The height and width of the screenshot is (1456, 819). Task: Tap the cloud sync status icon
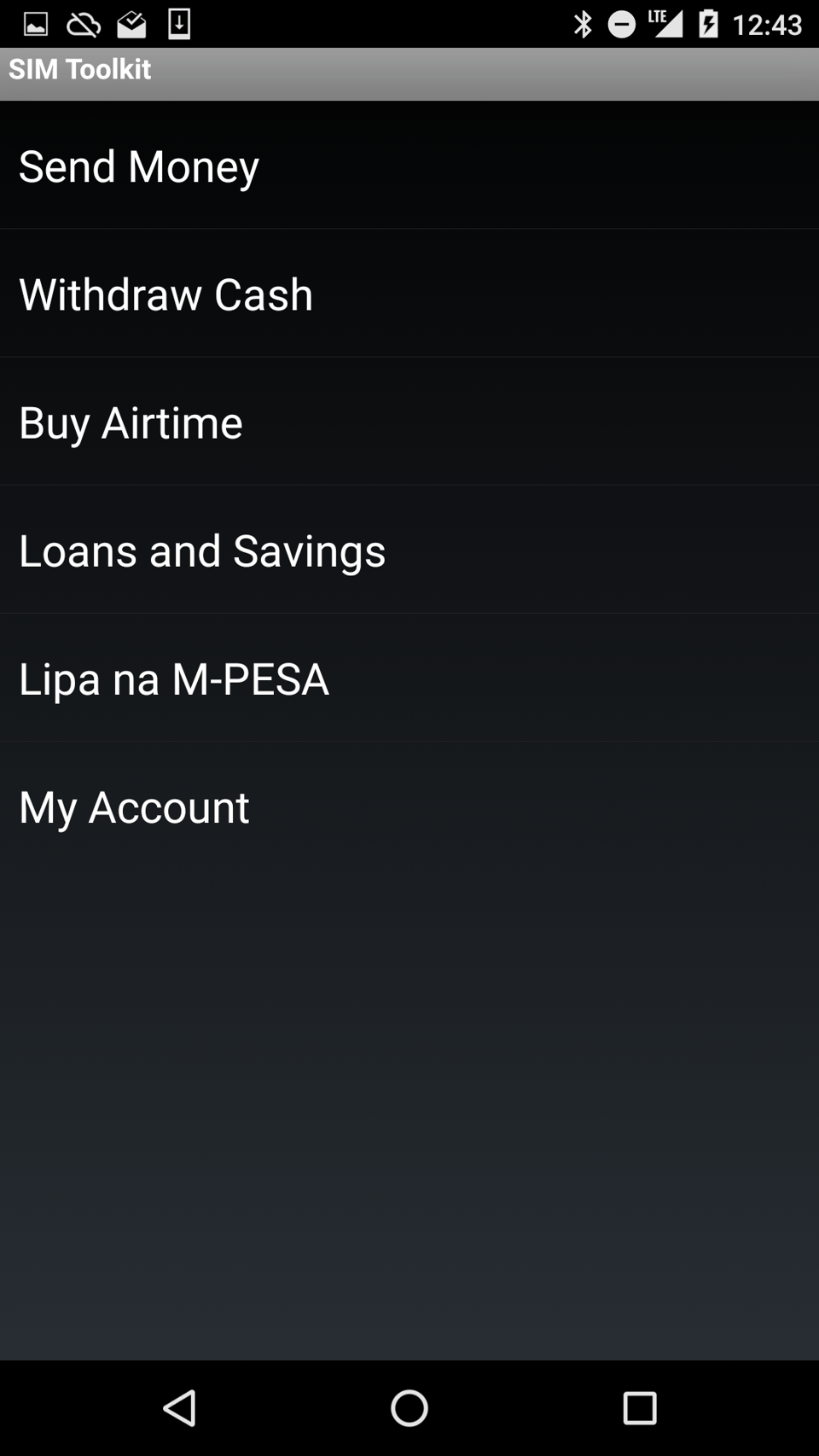click(x=83, y=23)
